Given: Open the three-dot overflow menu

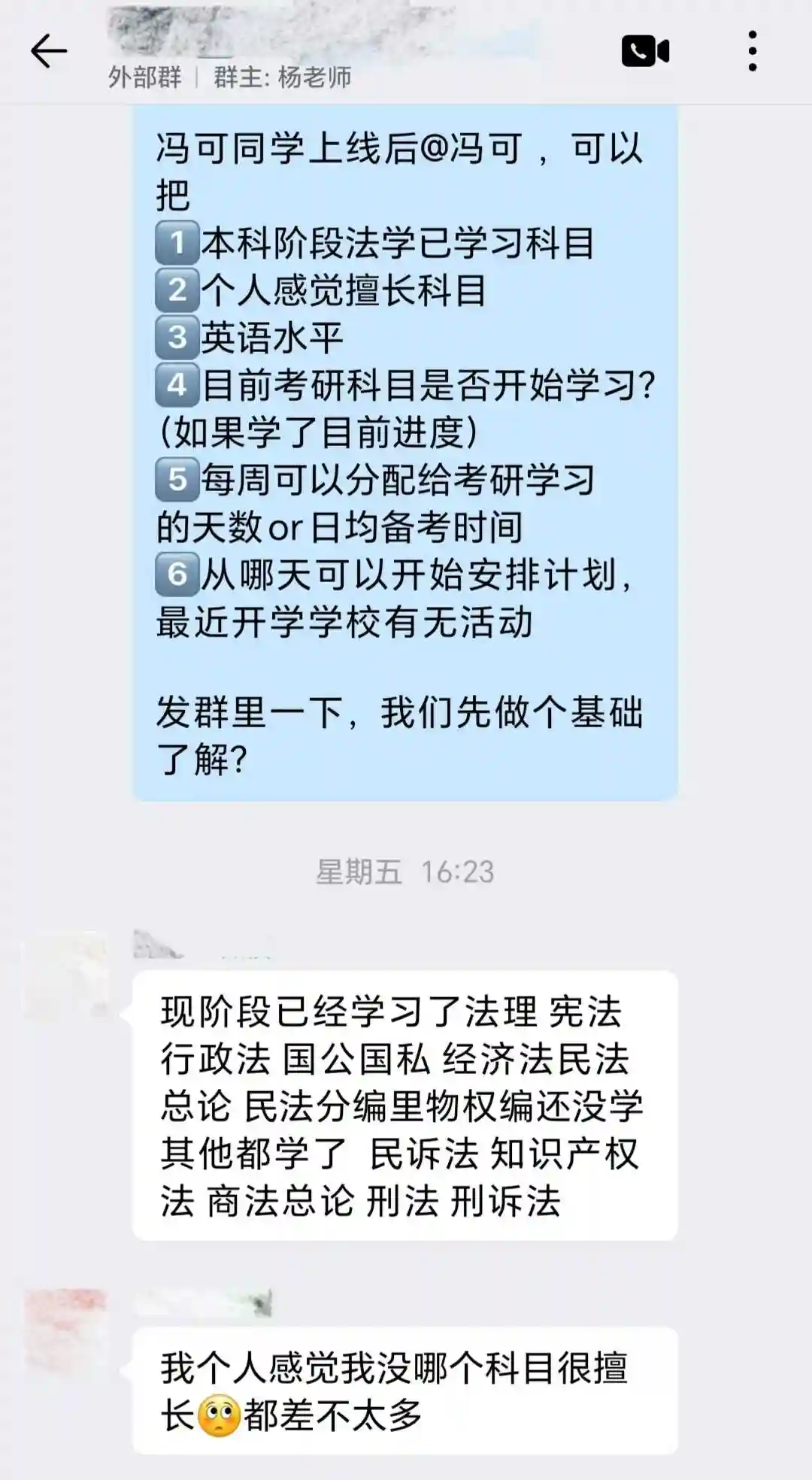Looking at the screenshot, I should [752, 51].
